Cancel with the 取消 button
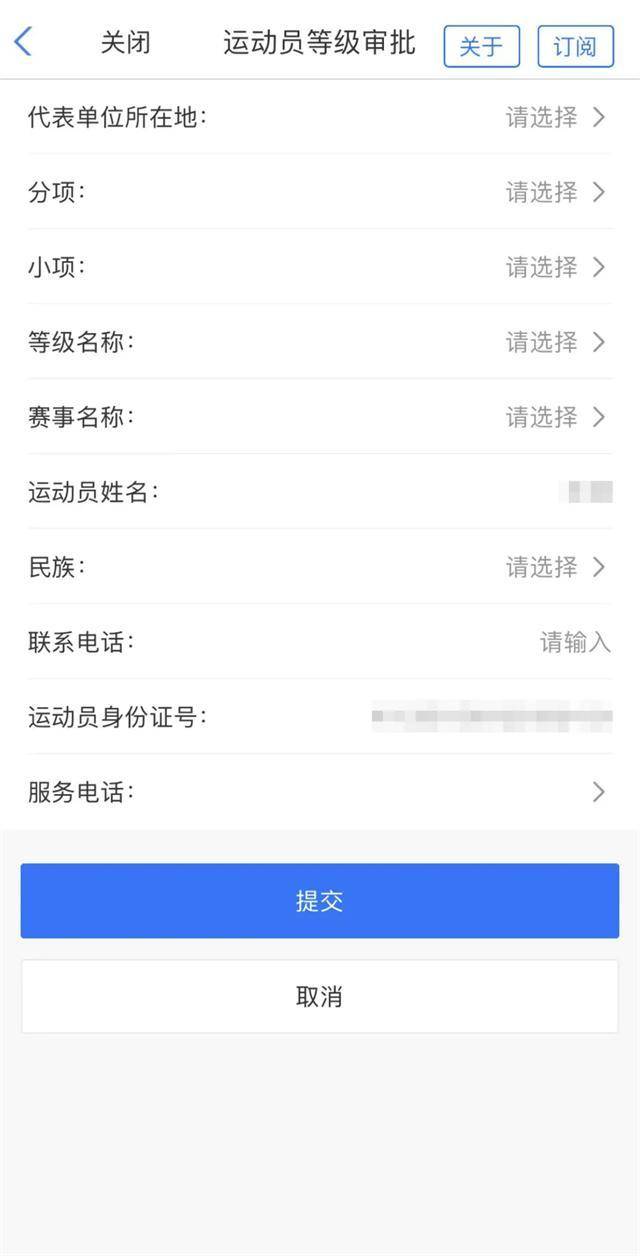Viewport: 640px width, 1256px height. click(x=320, y=996)
